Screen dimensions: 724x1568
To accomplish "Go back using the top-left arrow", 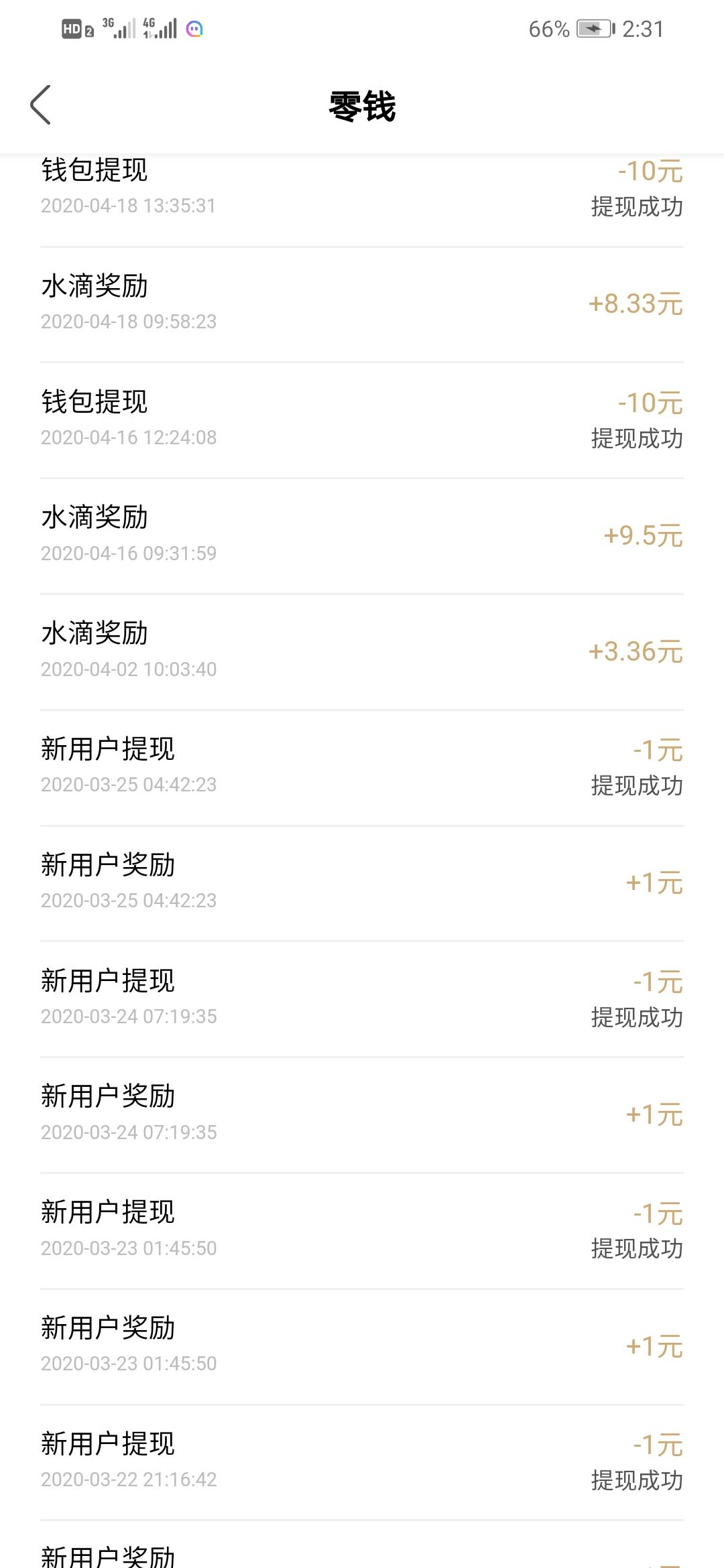I will pyautogui.click(x=41, y=105).
